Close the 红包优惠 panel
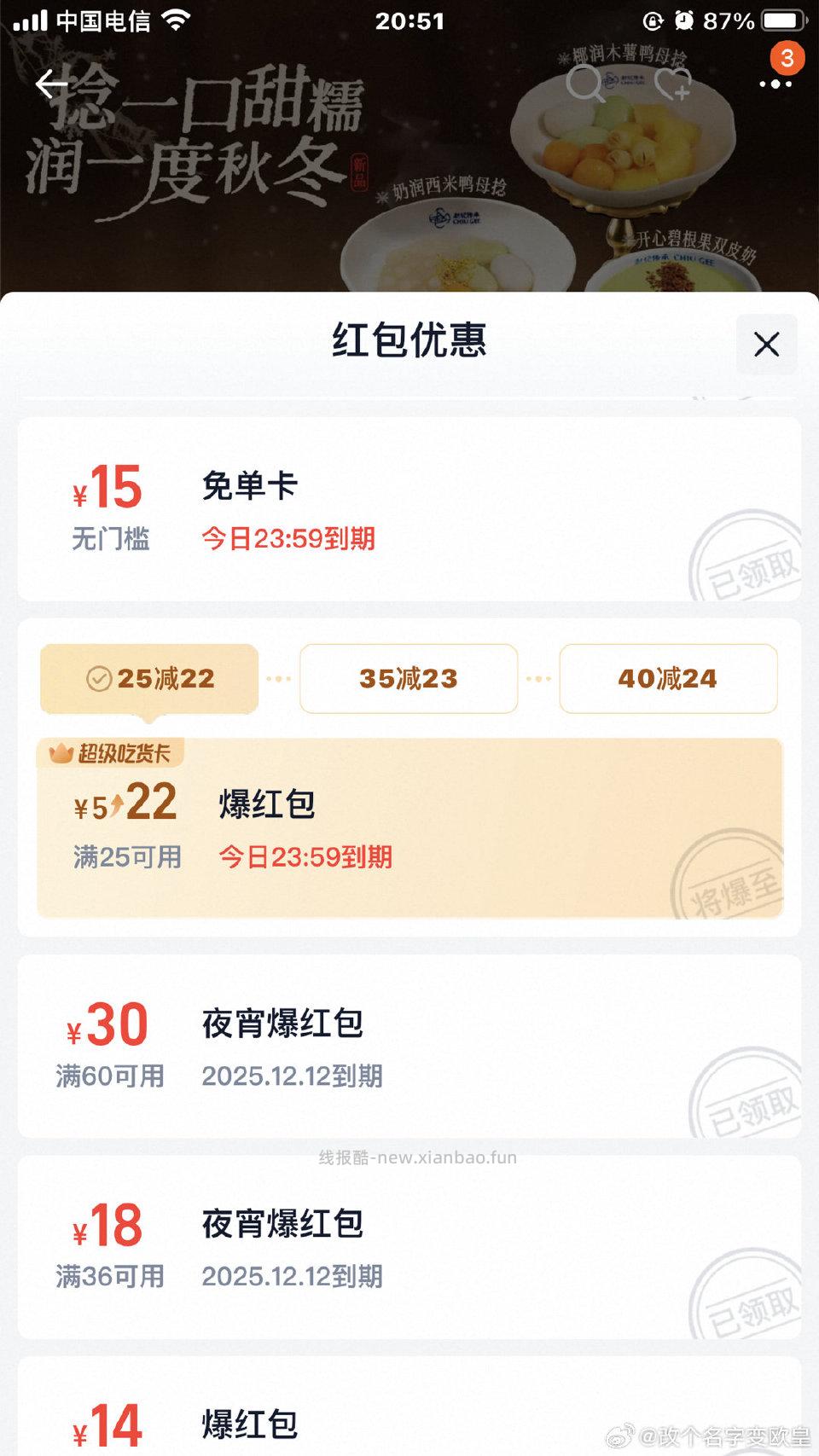 [x=765, y=345]
